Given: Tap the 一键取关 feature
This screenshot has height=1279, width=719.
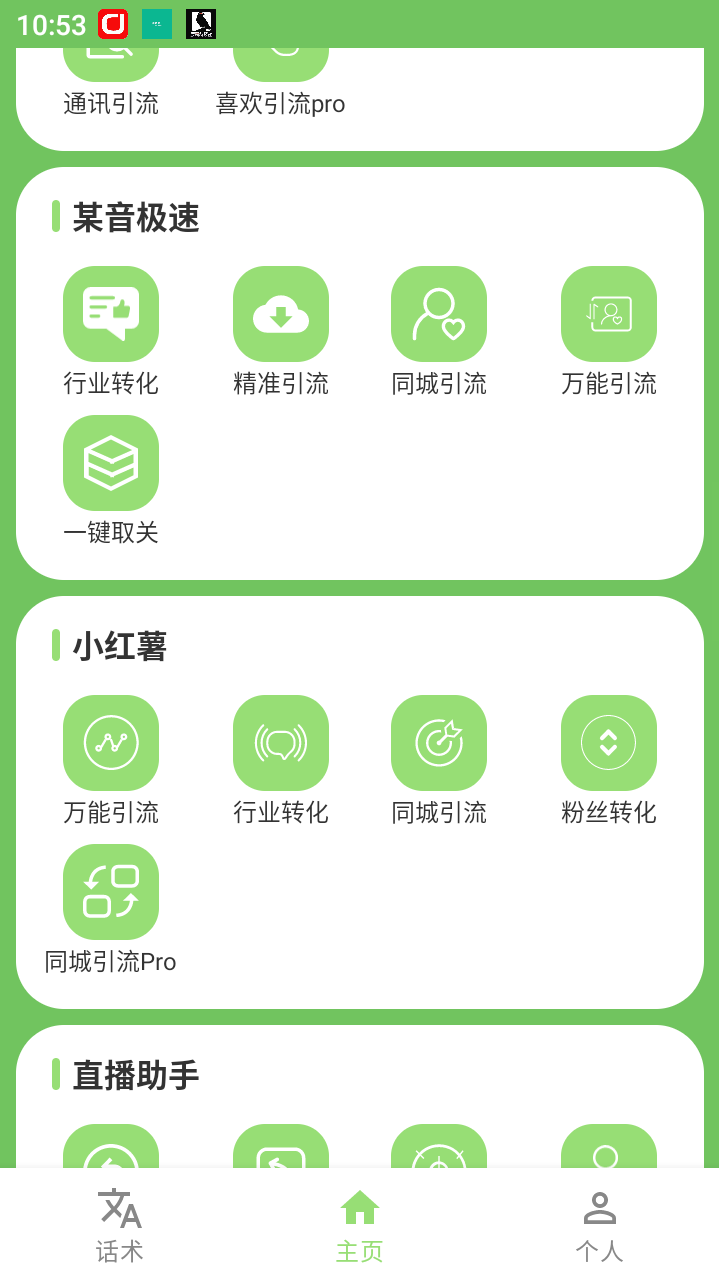Looking at the screenshot, I should click(111, 463).
